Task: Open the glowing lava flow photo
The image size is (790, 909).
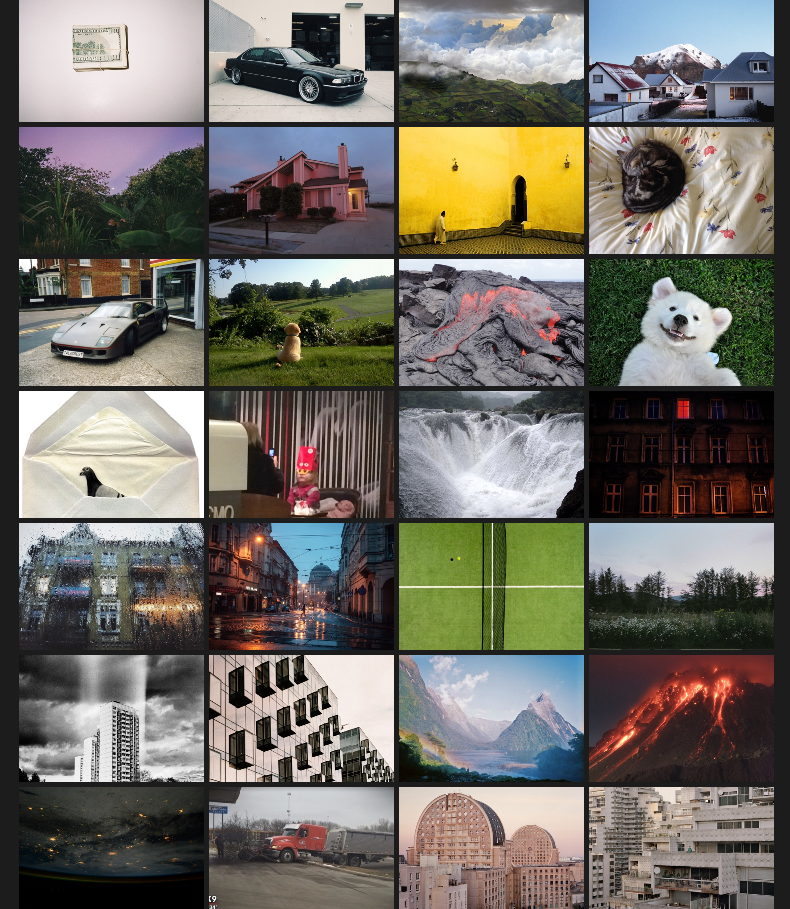Action: 491,322
